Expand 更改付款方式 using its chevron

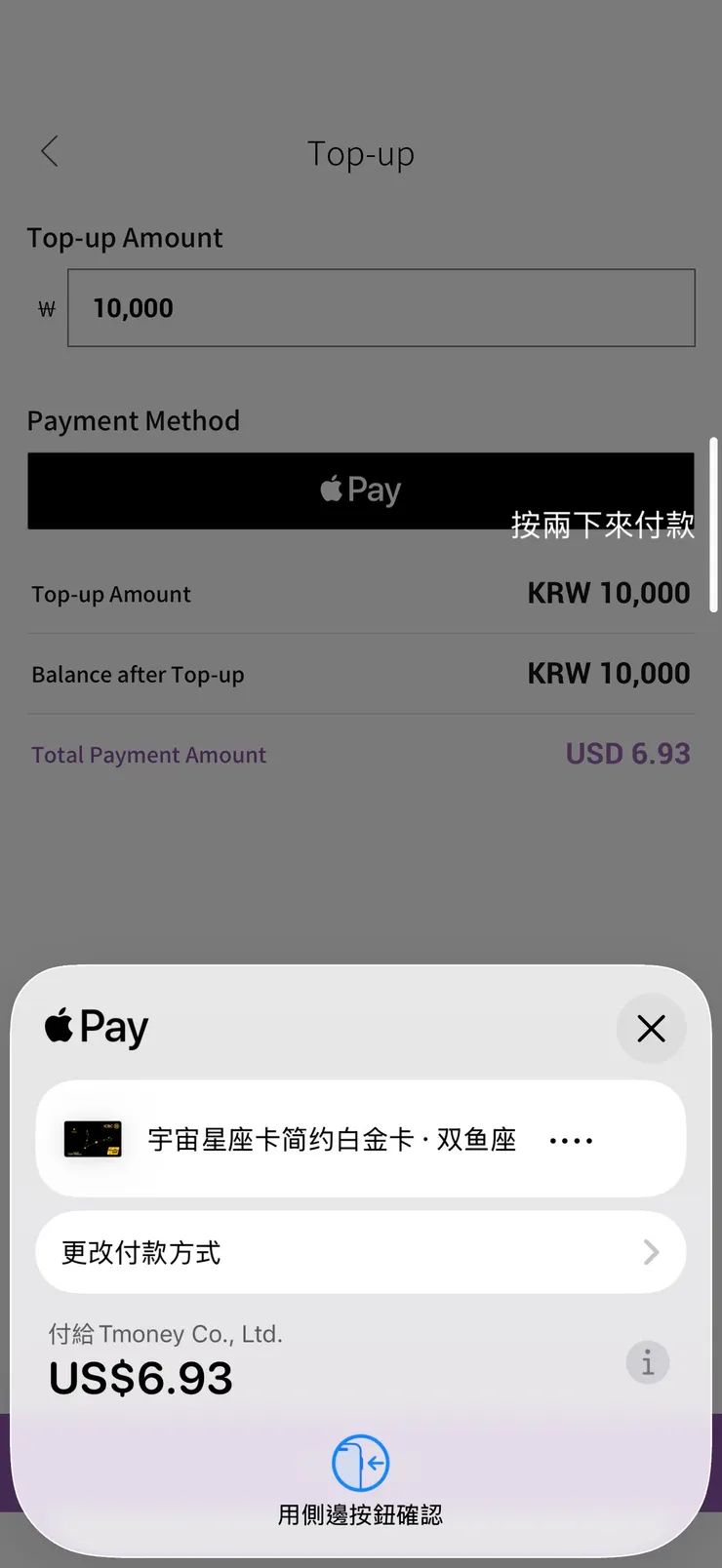[x=652, y=1252]
